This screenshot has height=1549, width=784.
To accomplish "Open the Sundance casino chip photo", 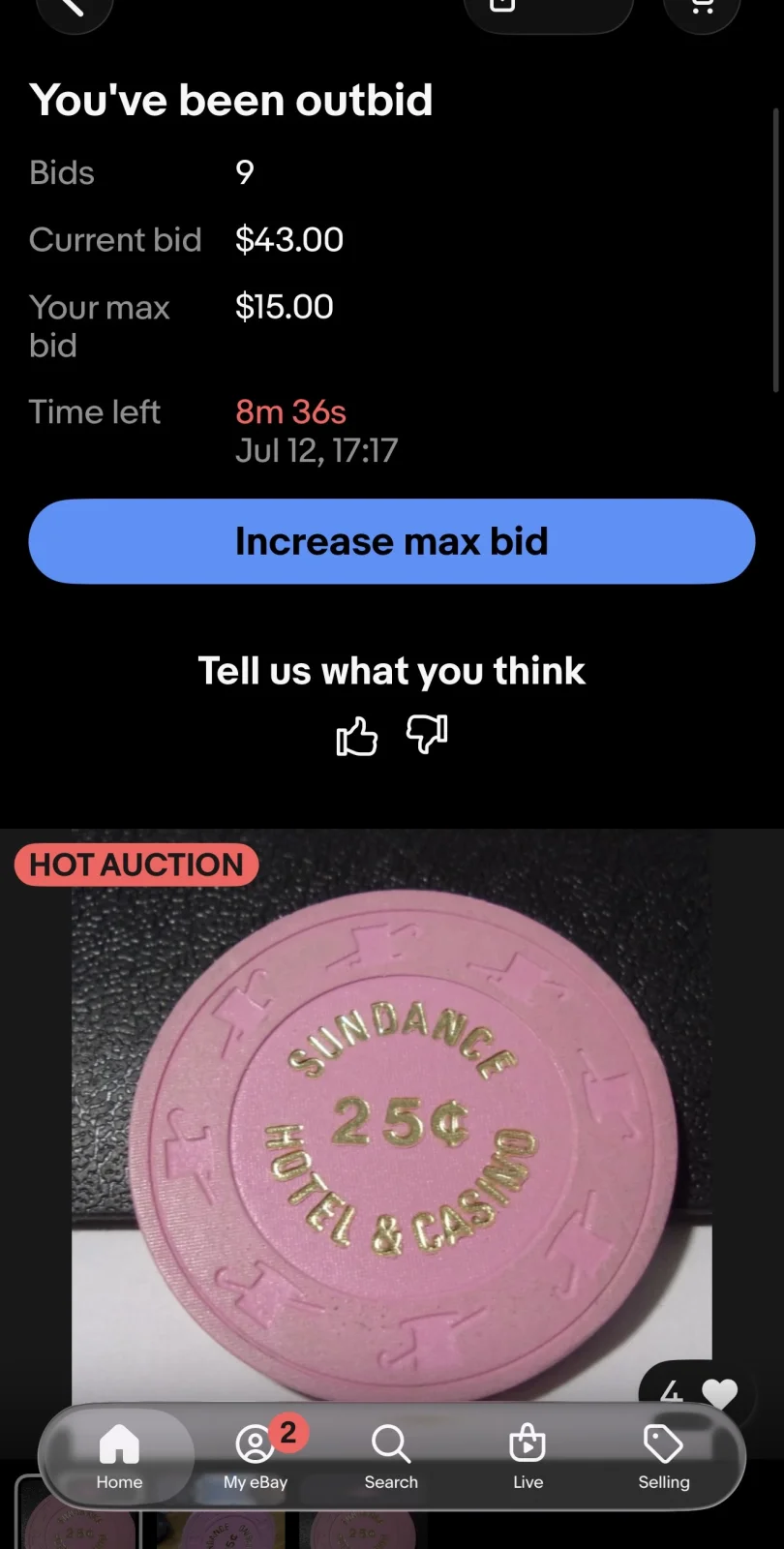I will point(392,1142).
